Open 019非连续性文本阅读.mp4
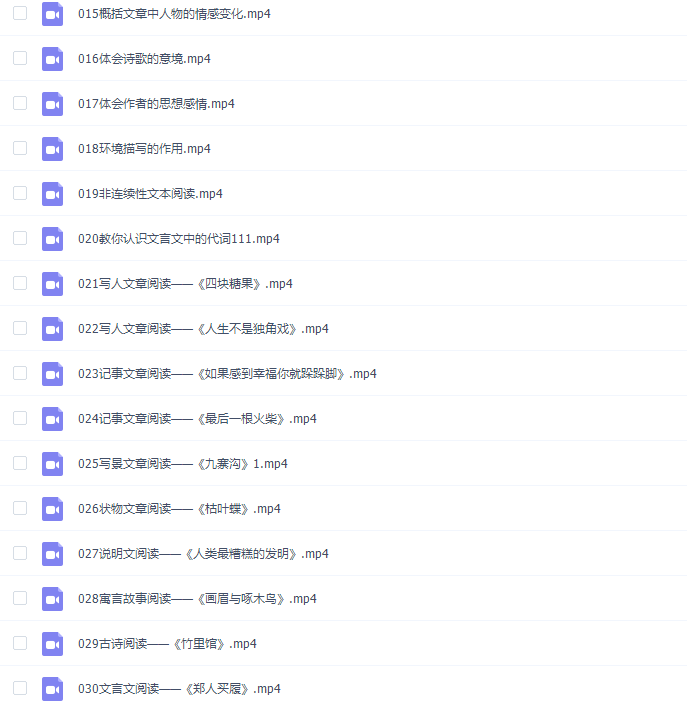The height and width of the screenshot is (705, 687). pos(150,194)
